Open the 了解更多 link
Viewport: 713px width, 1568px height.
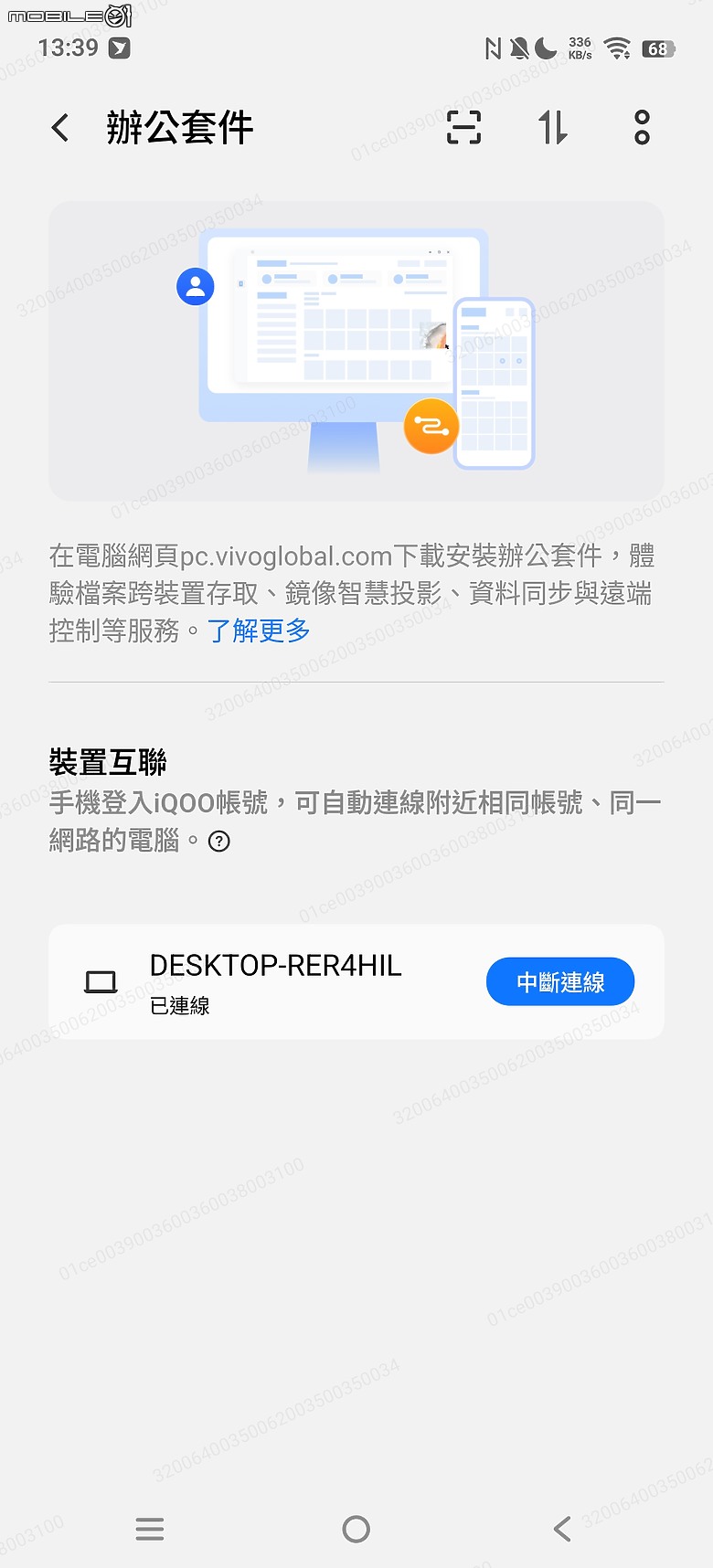pos(260,631)
